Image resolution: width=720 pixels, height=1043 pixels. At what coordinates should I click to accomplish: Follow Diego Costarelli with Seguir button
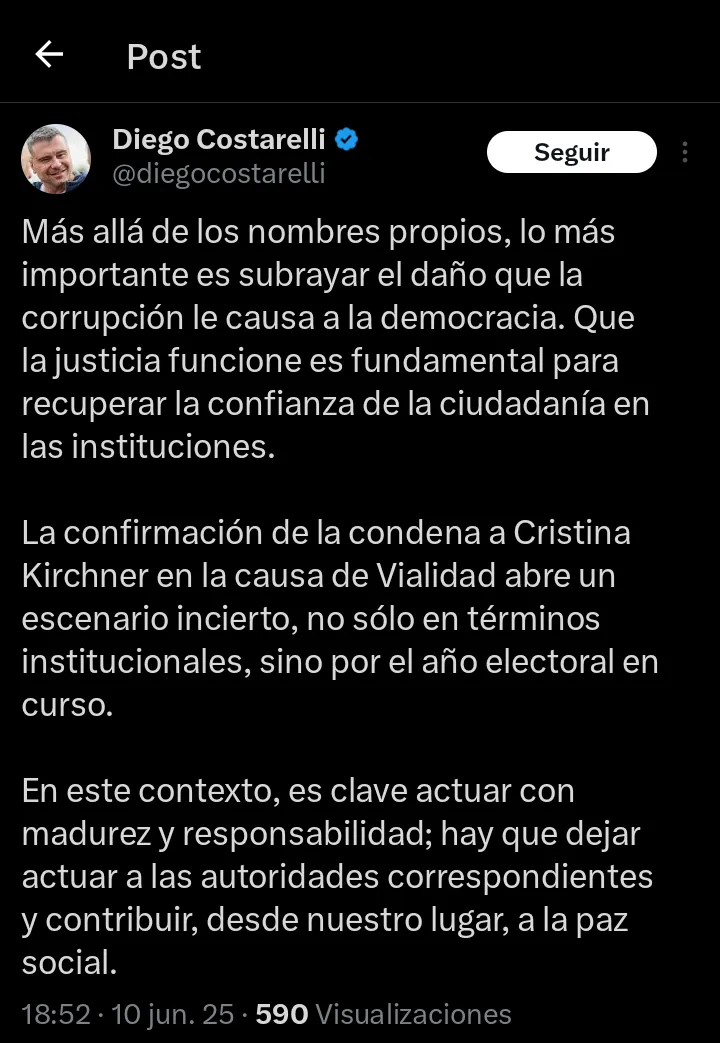coord(571,153)
